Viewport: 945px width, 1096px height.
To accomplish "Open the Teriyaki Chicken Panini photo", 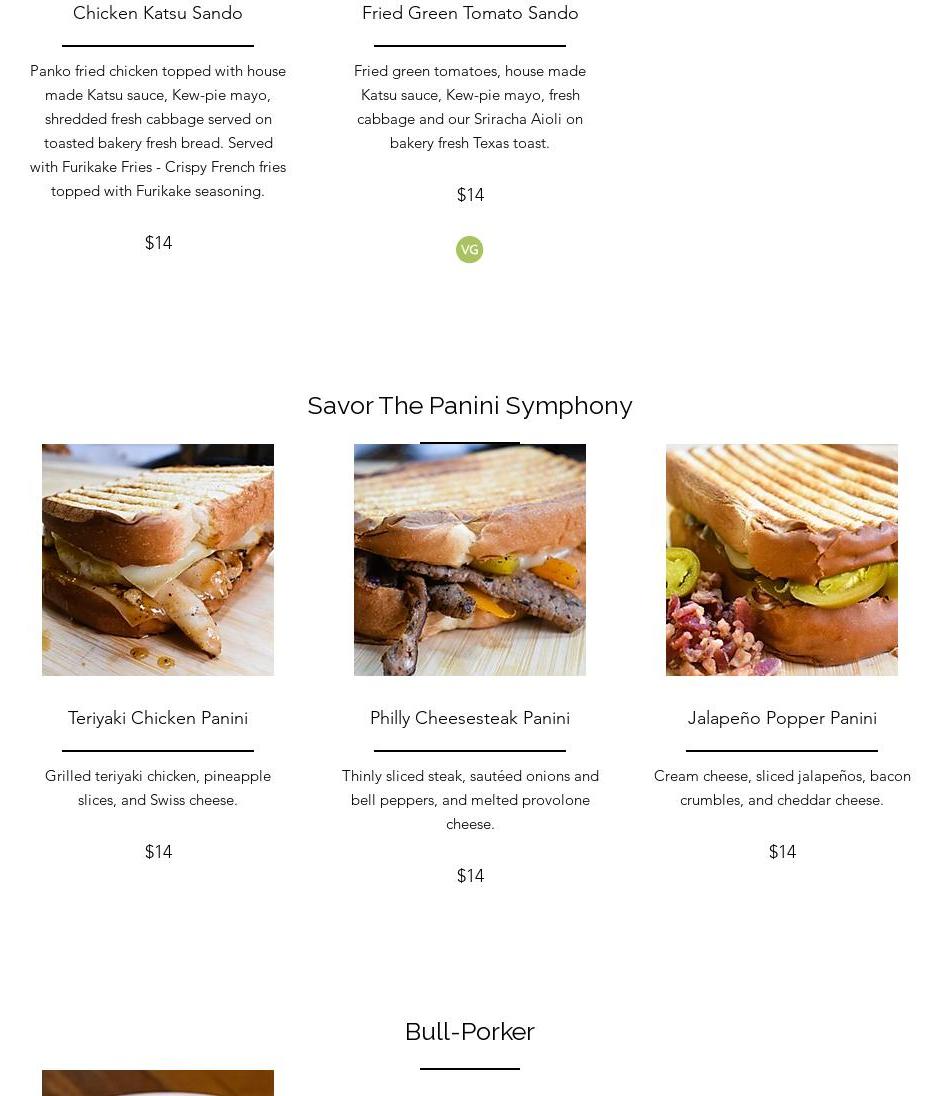I will tap(158, 560).
